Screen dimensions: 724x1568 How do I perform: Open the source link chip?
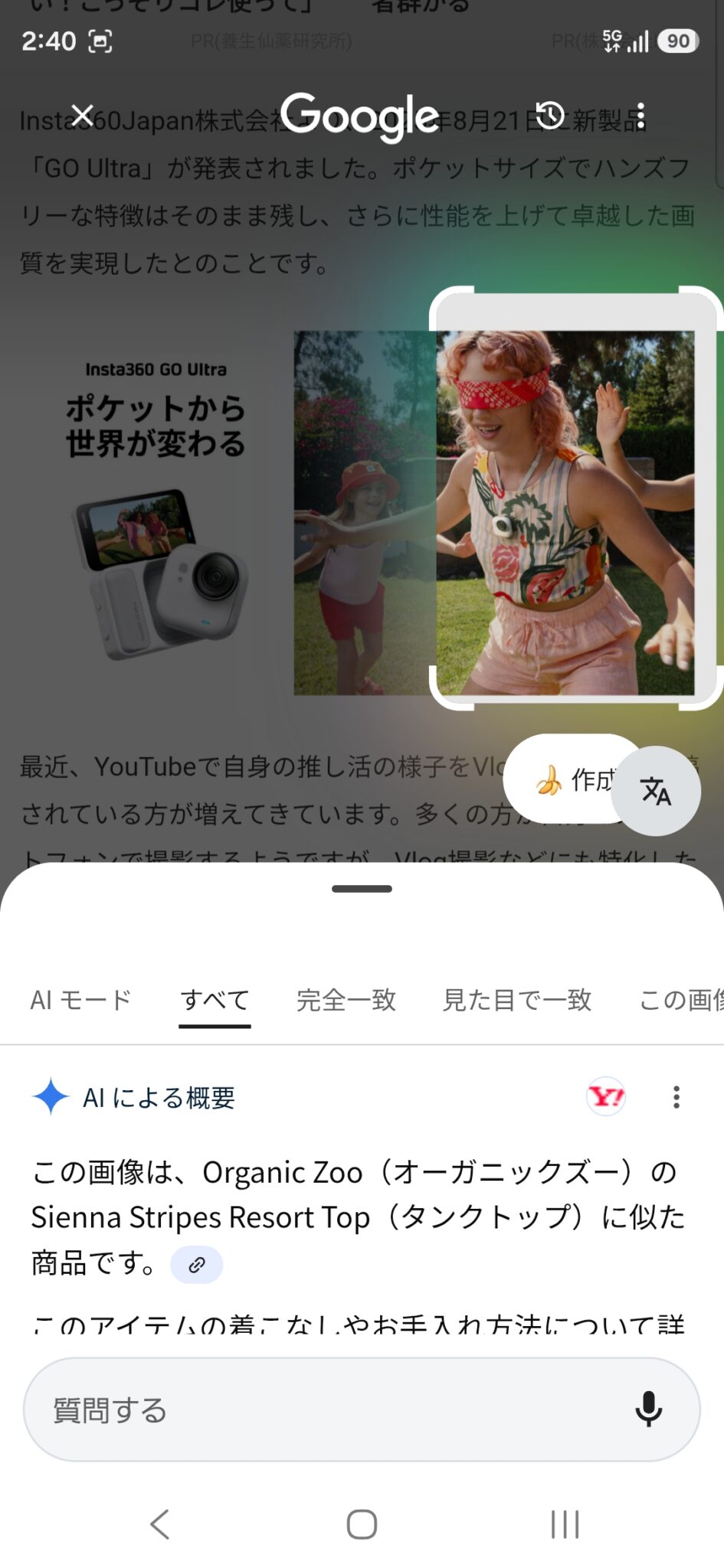point(197,1265)
